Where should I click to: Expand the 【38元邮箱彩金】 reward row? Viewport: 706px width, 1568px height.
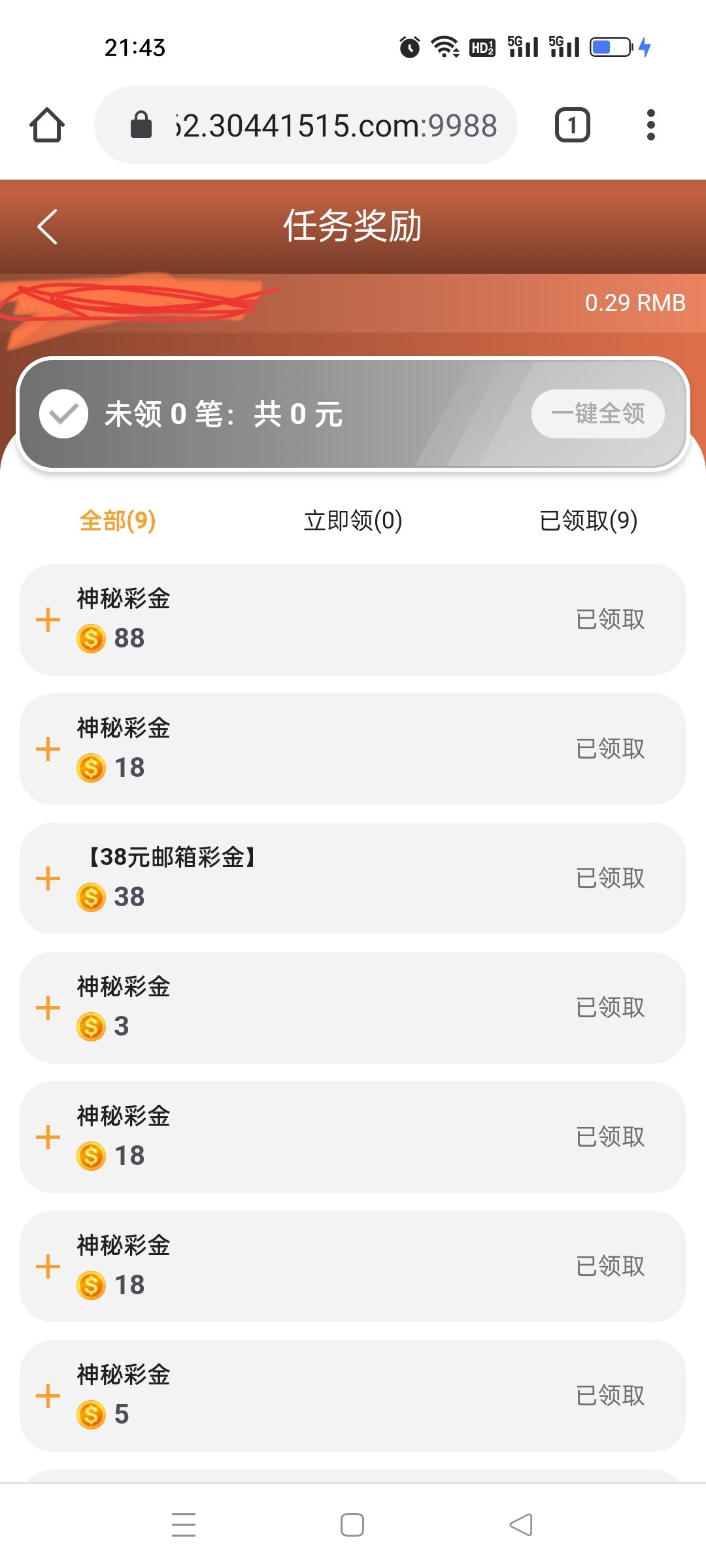(x=48, y=878)
